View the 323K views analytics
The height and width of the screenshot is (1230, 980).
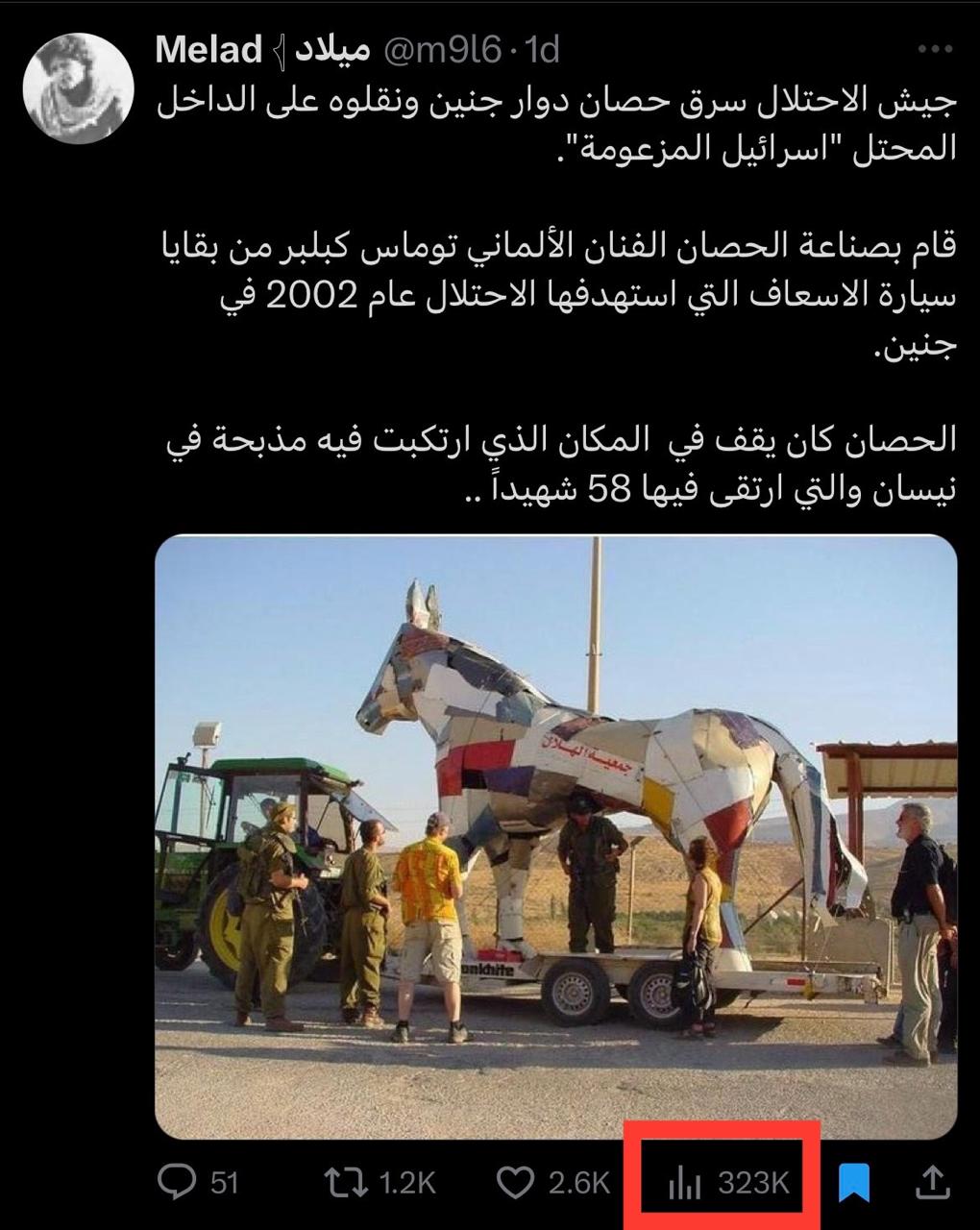(x=727, y=1183)
